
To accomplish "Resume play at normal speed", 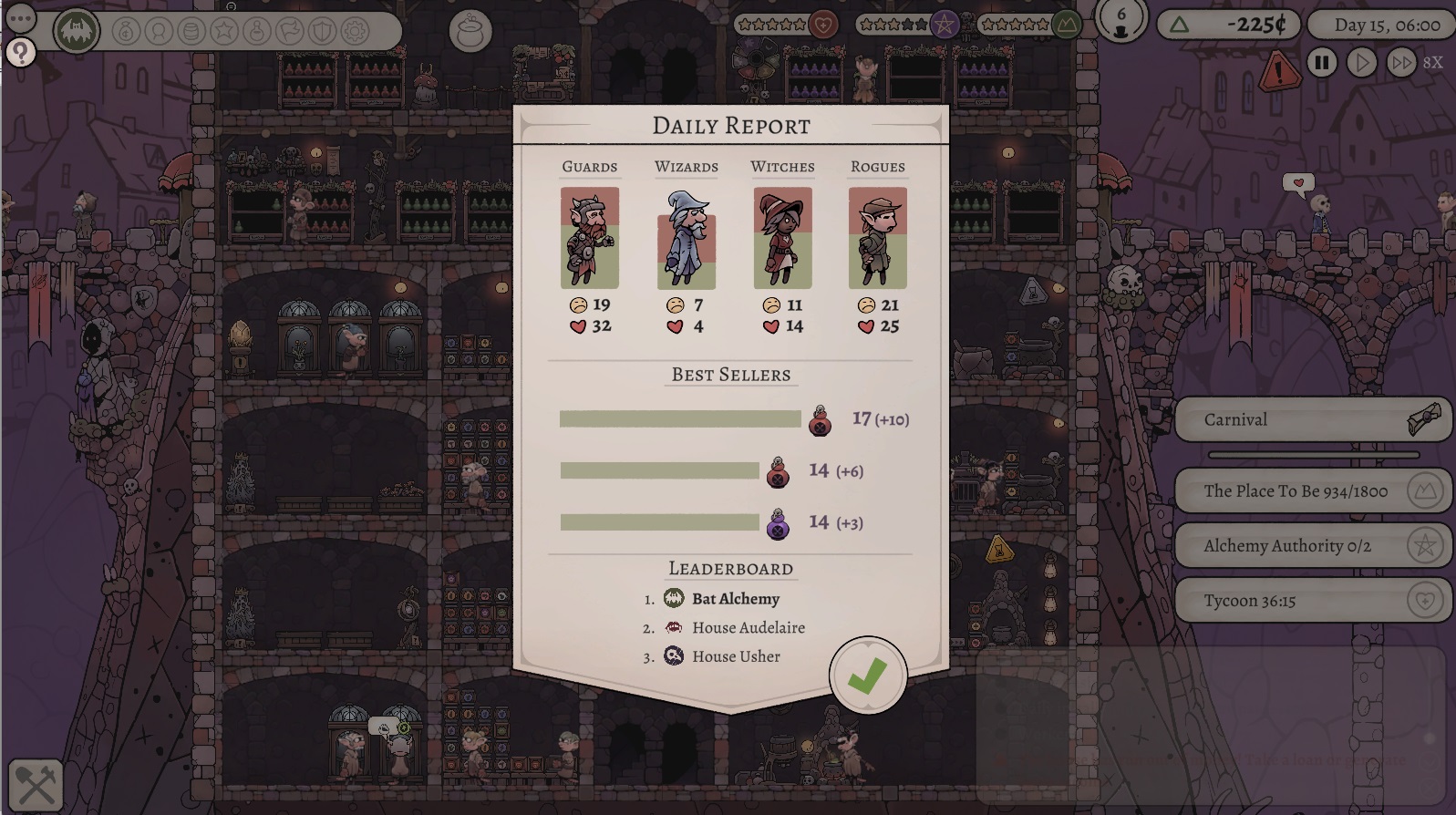I will tap(1361, 63).
